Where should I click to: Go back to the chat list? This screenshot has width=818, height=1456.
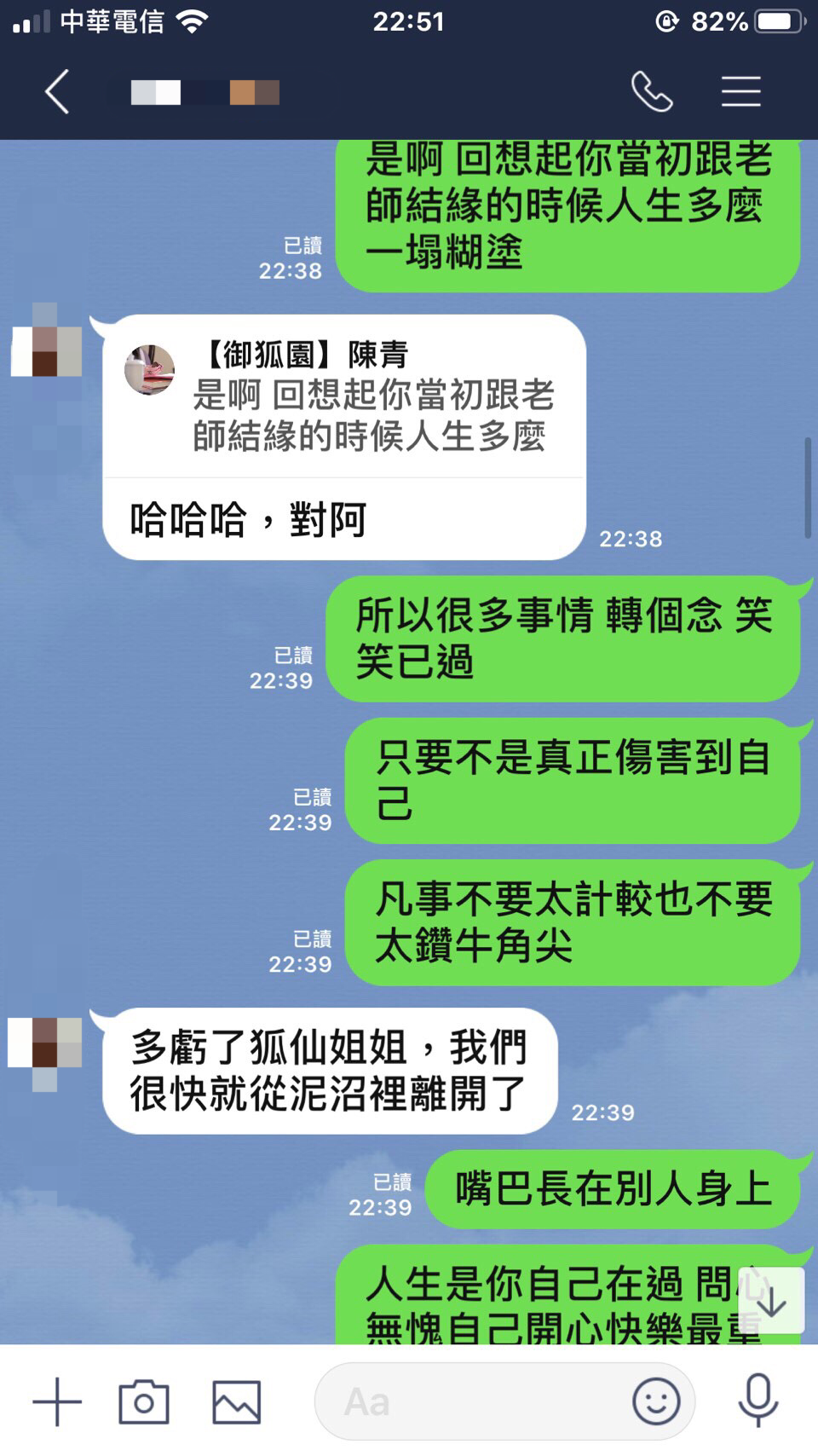(x=57, y=92)
